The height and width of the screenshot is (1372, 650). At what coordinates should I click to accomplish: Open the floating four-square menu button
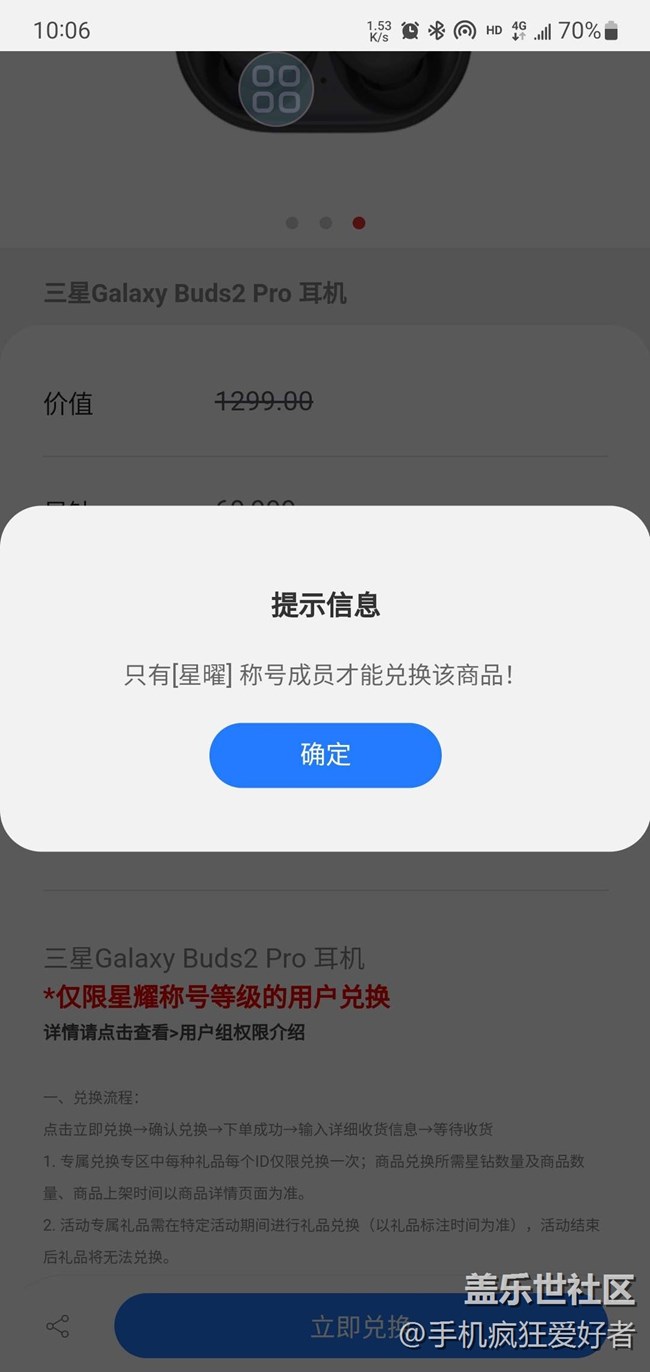coord(276,90)
